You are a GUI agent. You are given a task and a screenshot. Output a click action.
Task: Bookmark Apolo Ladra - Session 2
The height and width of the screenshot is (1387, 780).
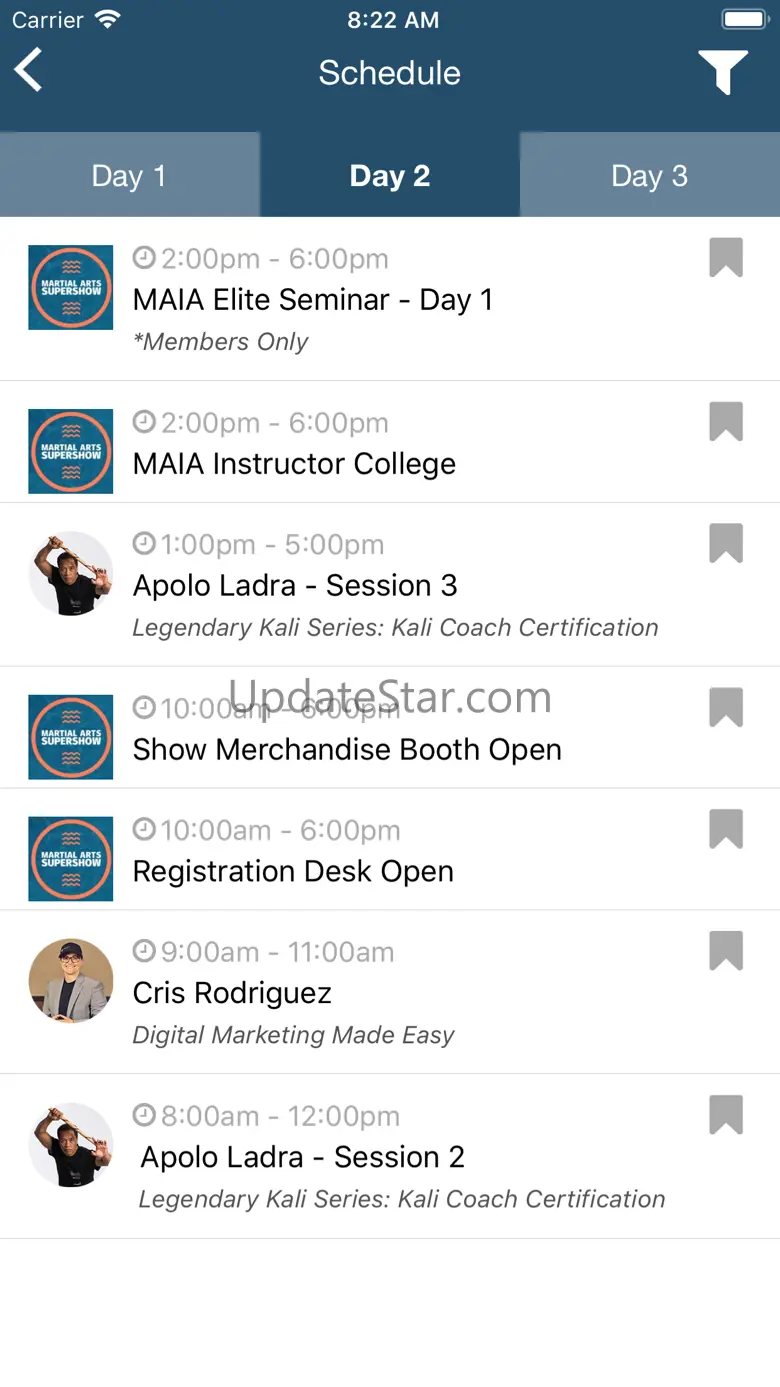[x=726, y=1116]
